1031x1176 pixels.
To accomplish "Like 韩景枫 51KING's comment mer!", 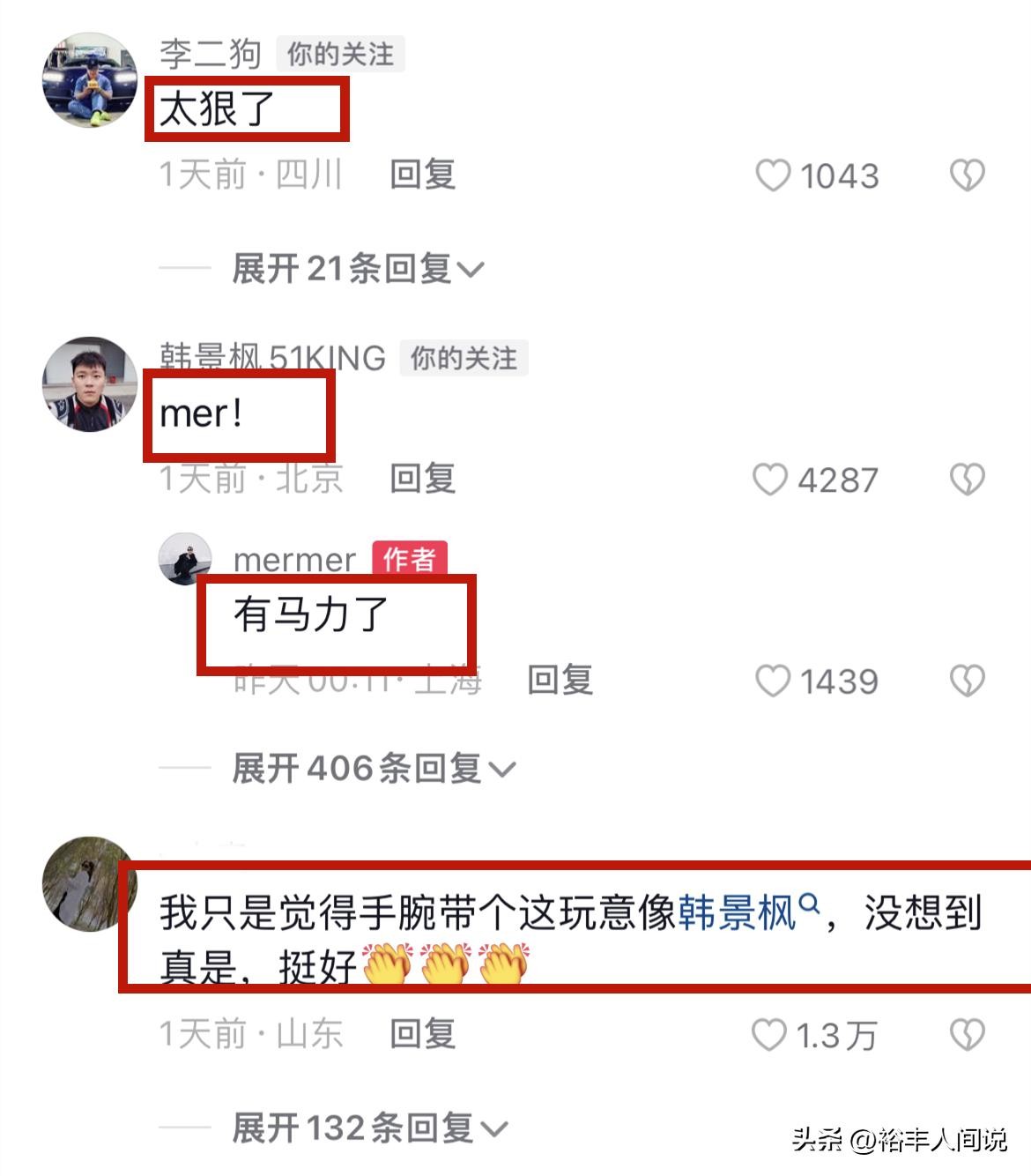I will [x=769, y=480].
